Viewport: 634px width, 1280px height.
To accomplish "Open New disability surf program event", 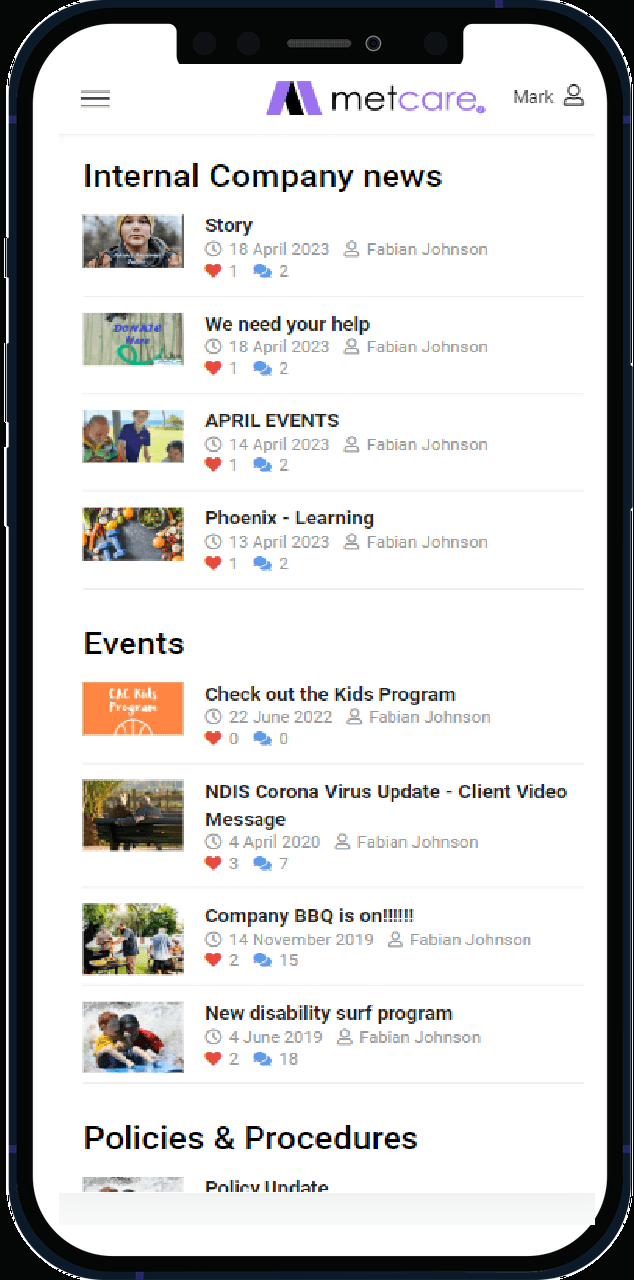I will [328, 1014].
